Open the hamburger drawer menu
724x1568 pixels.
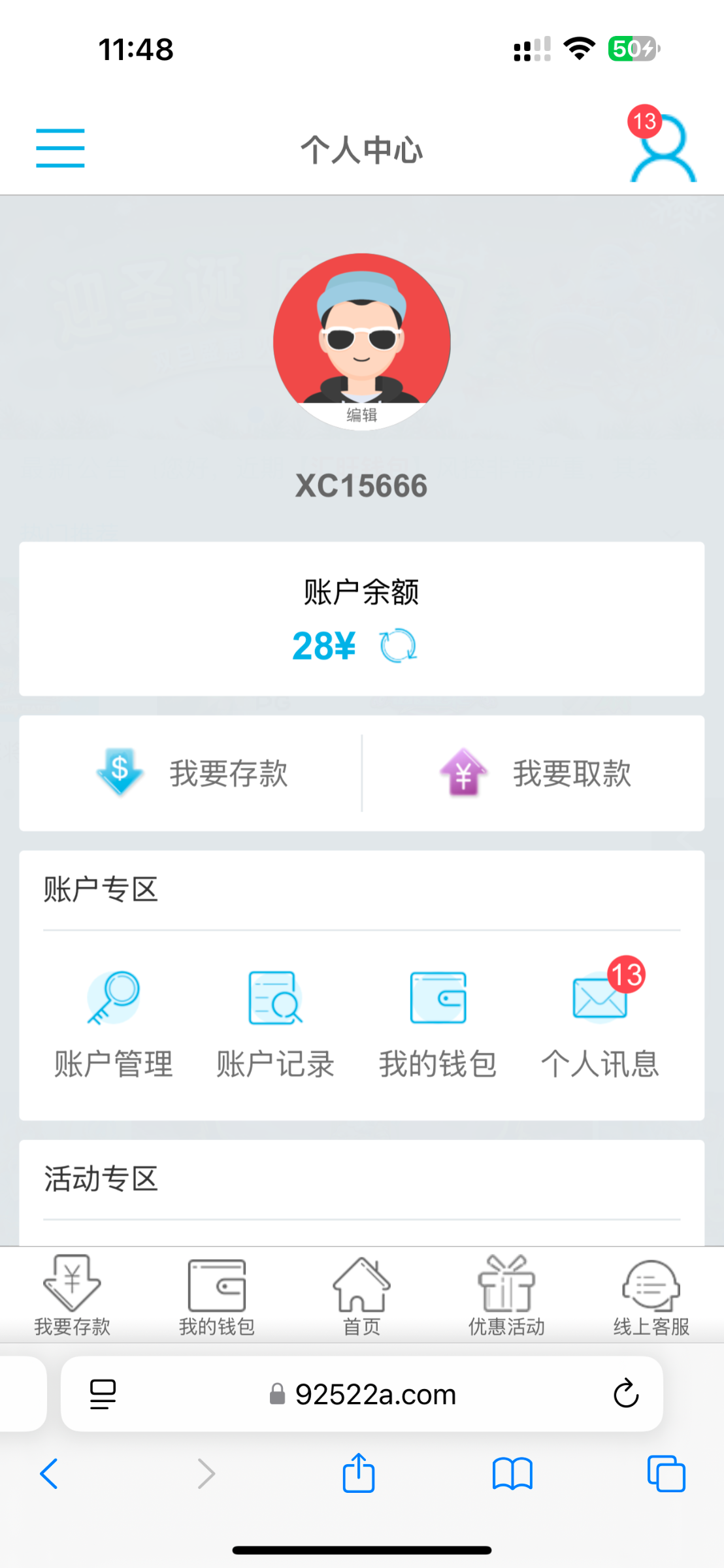tap(60, 148)
